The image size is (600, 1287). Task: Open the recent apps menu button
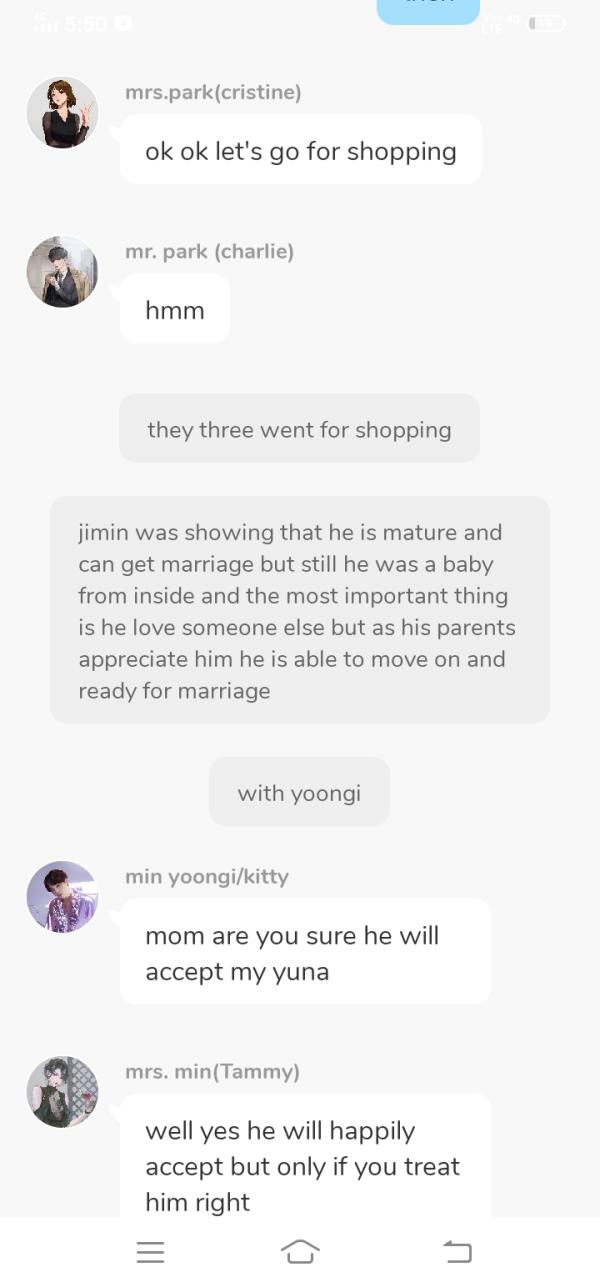click(150, 1251)
